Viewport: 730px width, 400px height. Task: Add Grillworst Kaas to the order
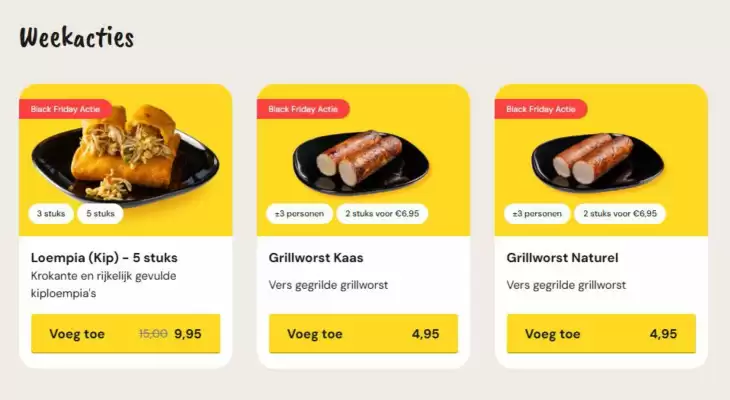point(363,334)
